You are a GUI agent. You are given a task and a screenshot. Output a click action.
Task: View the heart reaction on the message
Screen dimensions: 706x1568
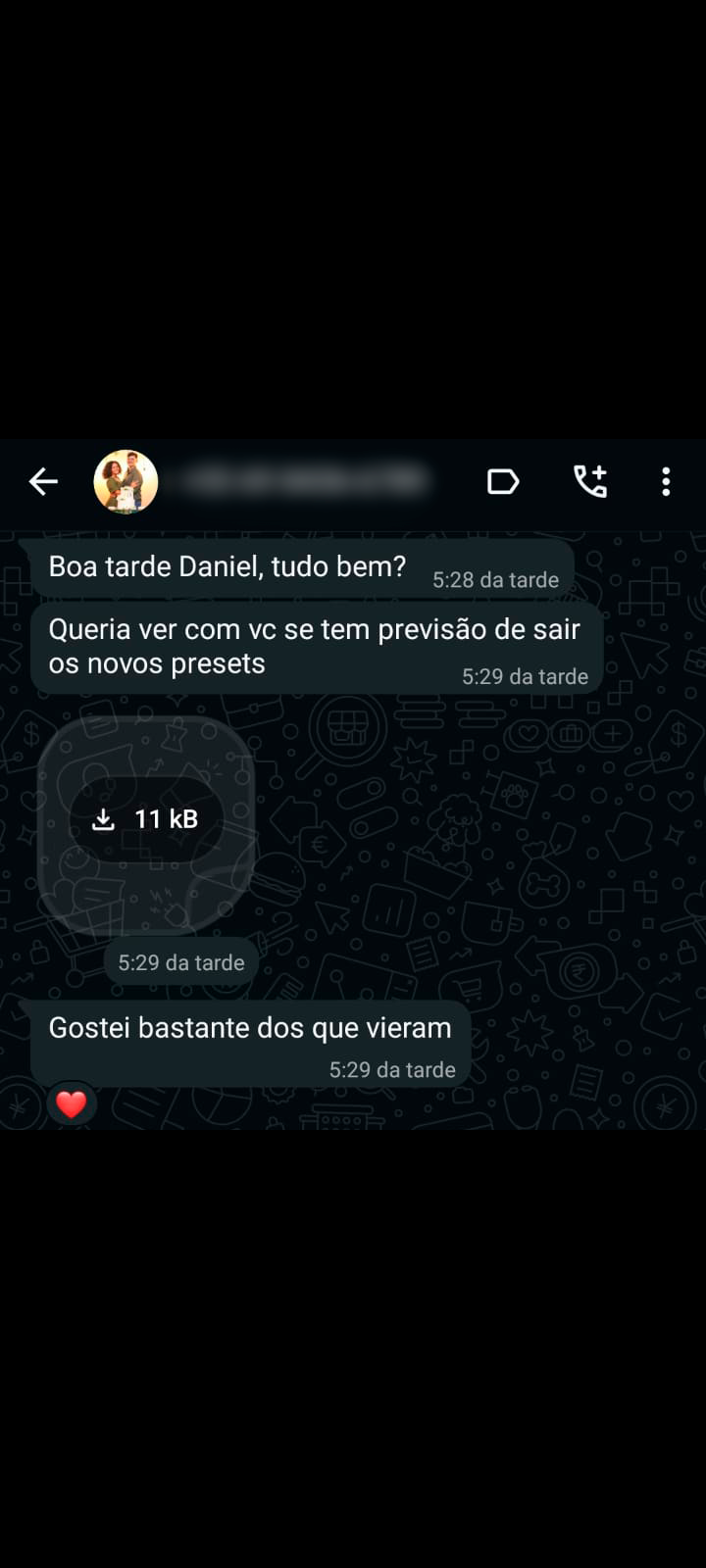[x=72, y=1104]
